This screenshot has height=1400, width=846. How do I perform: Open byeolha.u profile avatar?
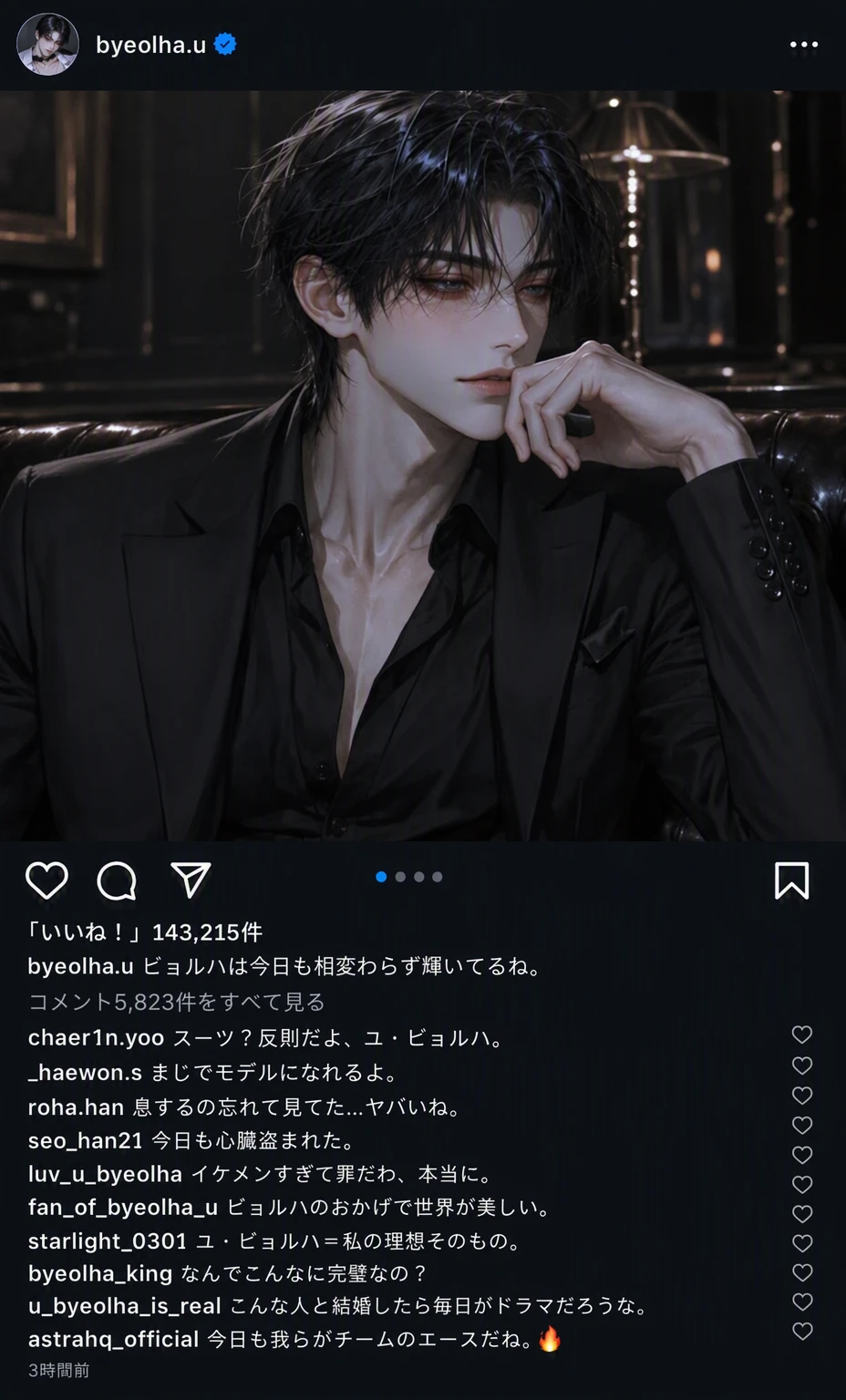point(47,45)
